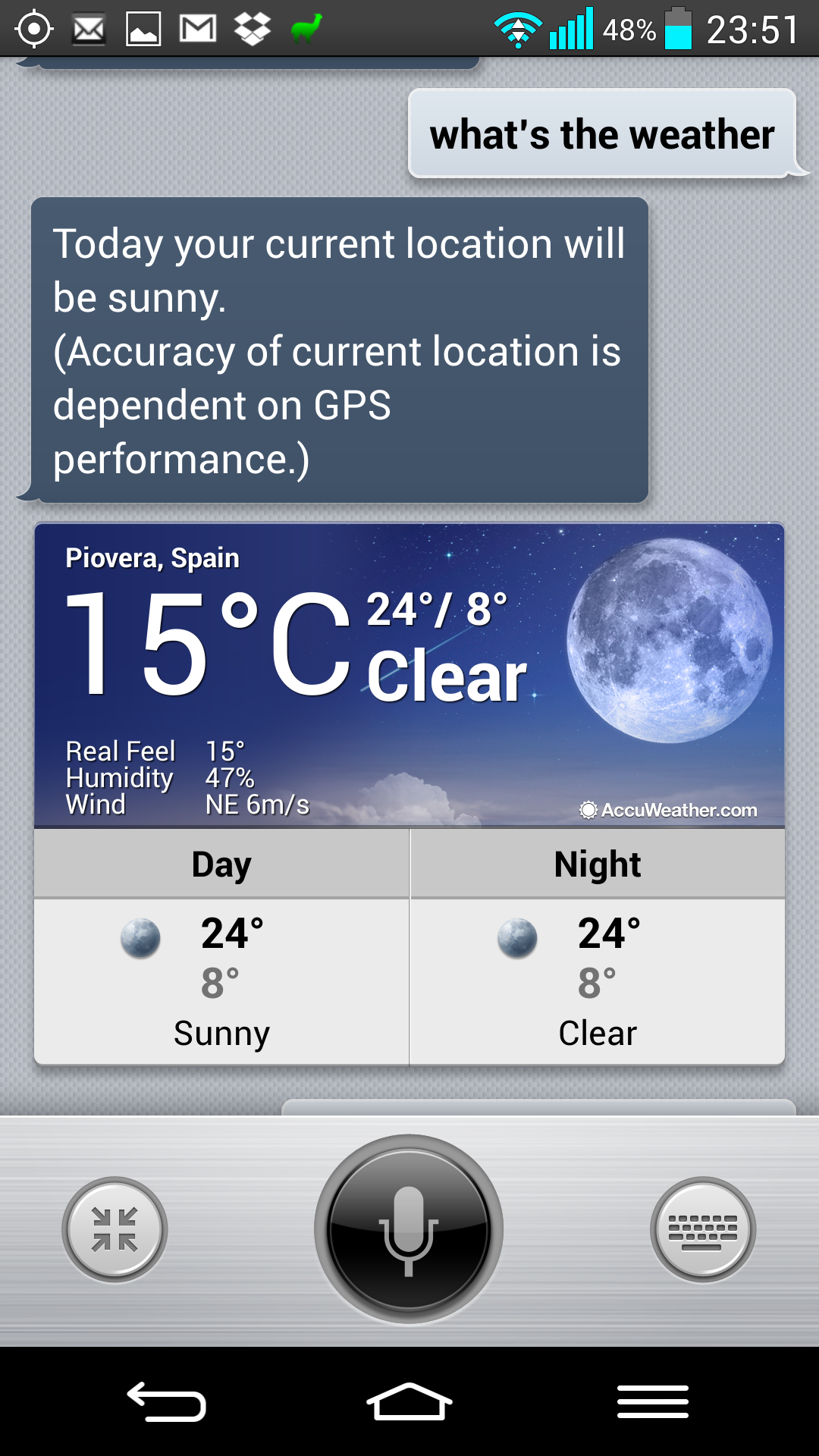
Task: Open the Piovera, Spain weather card
Action: (409, 675)
